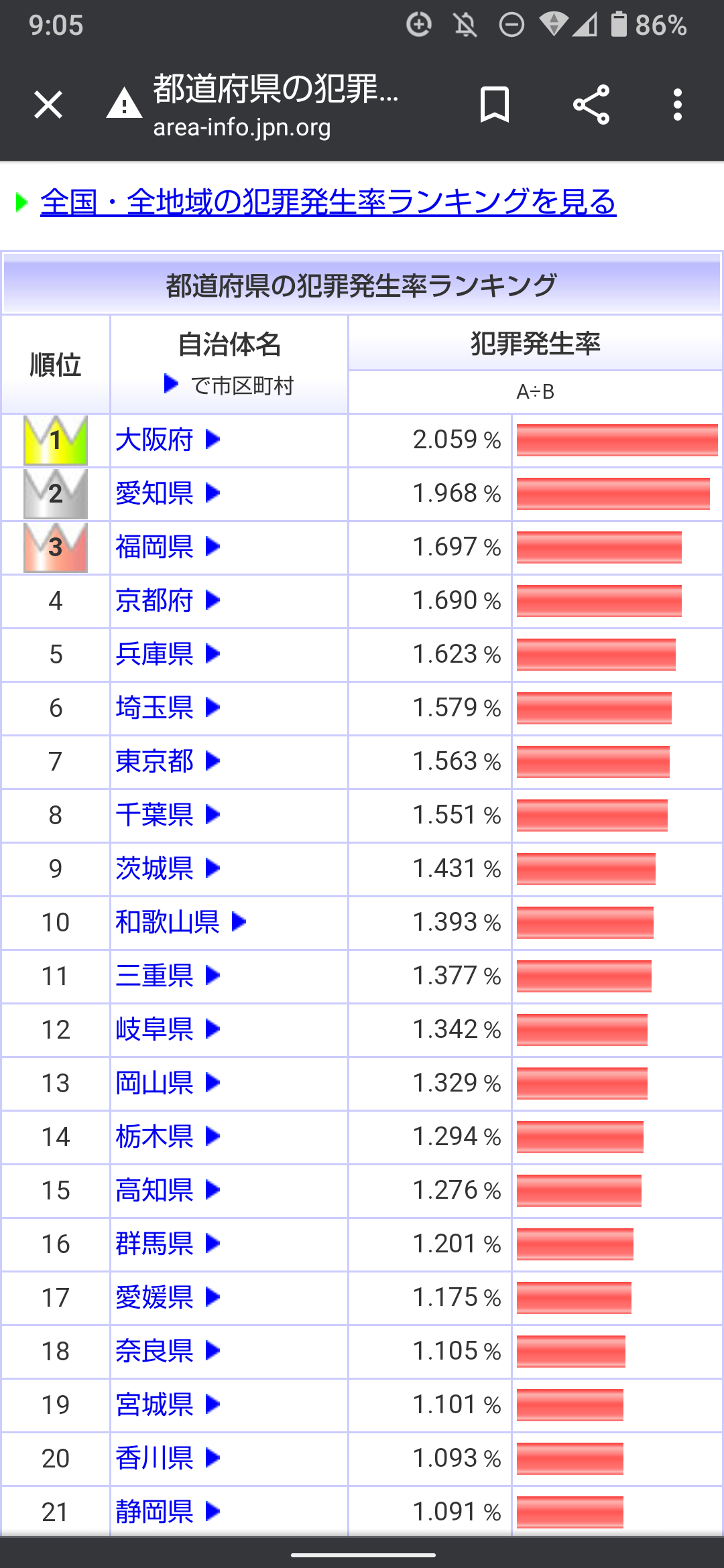Open the 千葉県 link

(154, 815)
